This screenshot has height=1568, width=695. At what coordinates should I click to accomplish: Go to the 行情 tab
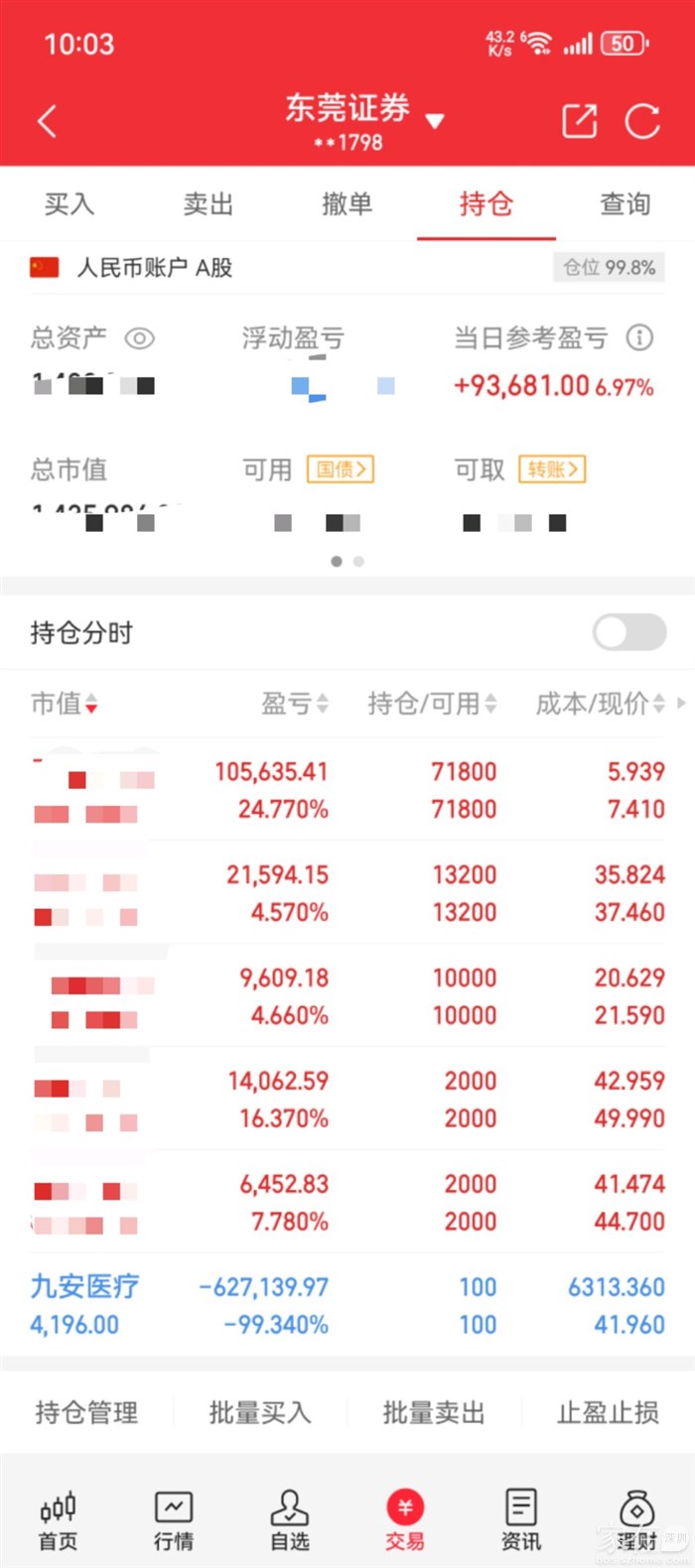point(174,1520)
